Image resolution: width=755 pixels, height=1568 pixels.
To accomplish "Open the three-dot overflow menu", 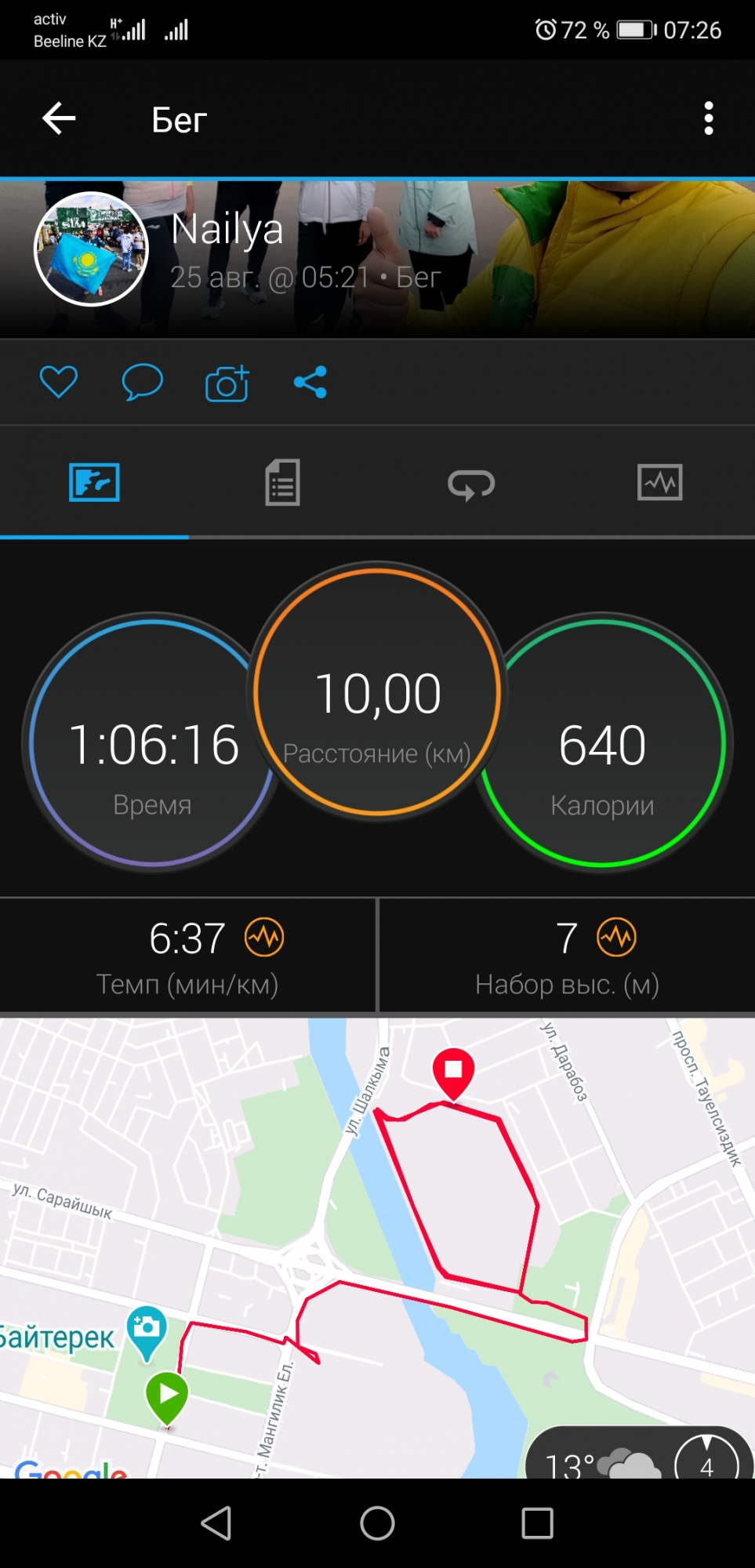I will tap(708, 118).
